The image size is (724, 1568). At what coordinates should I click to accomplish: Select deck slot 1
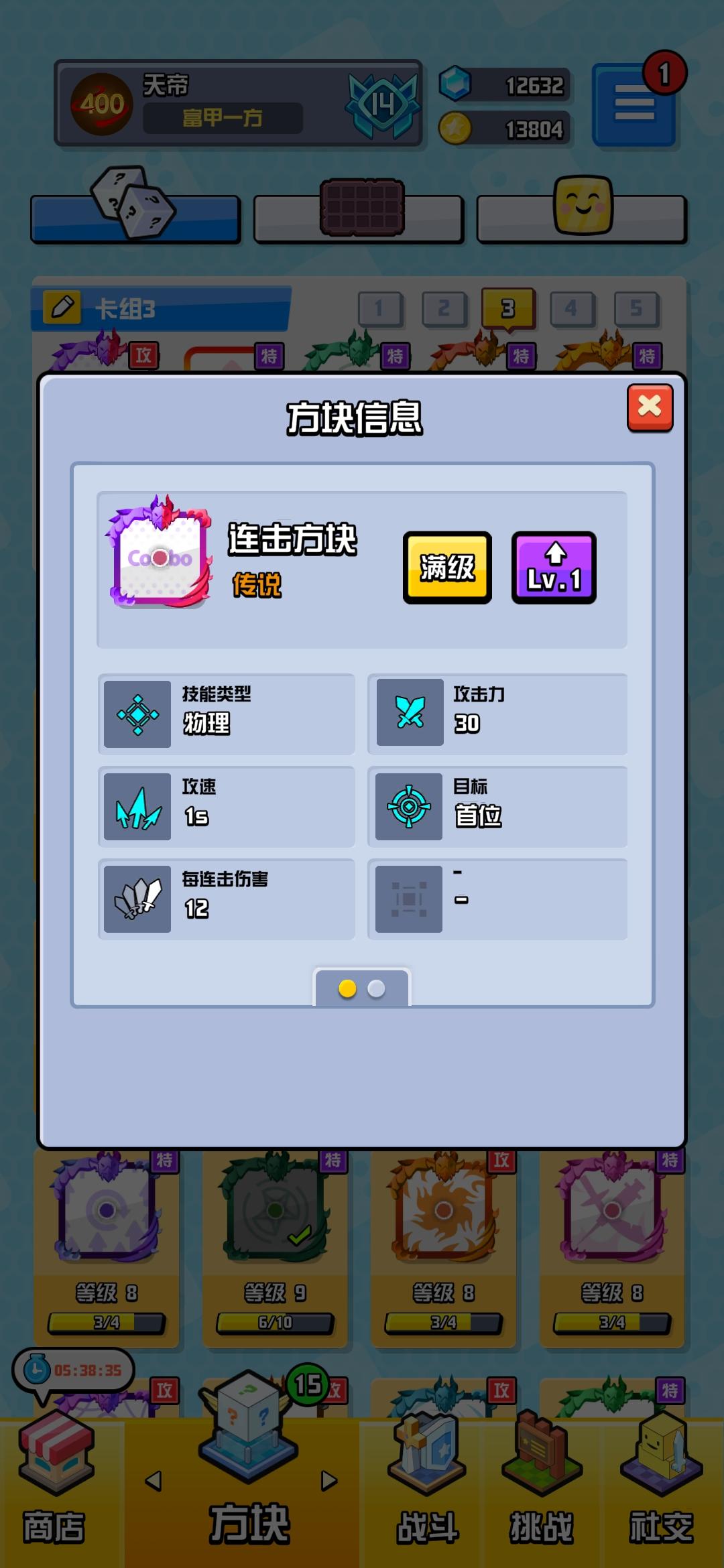click(380, 309)
